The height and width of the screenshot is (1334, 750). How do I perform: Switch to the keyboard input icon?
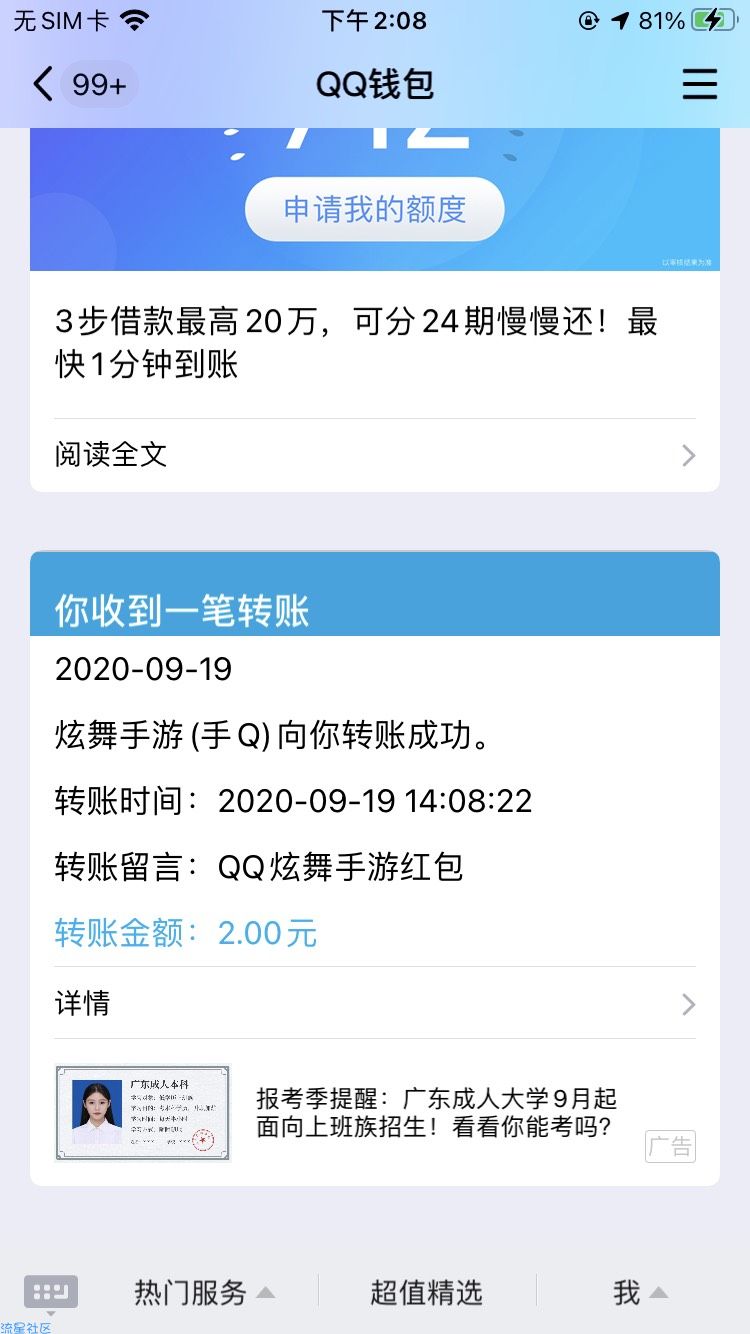(51, 1292)
